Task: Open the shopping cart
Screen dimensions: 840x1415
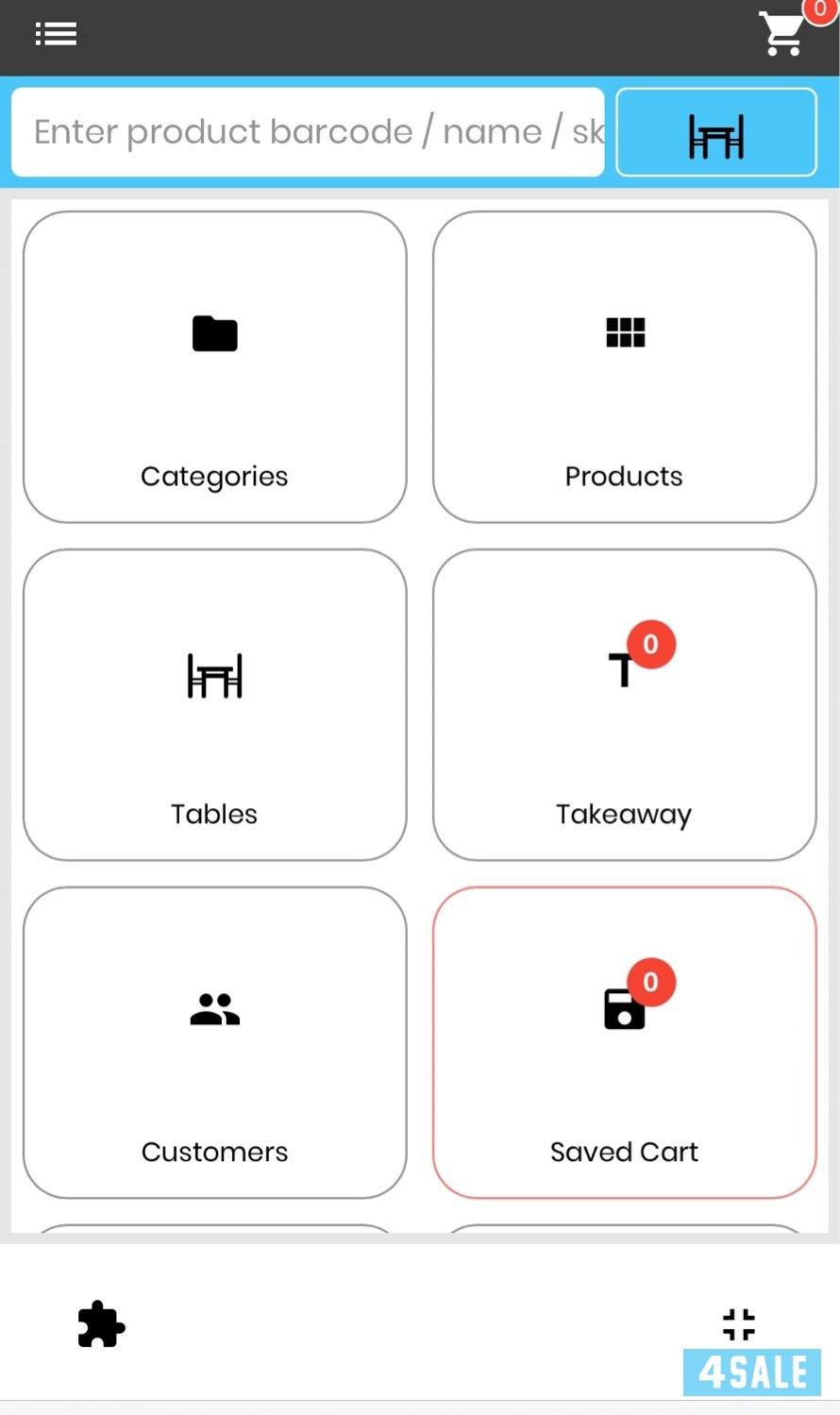Action: point(783,34)
